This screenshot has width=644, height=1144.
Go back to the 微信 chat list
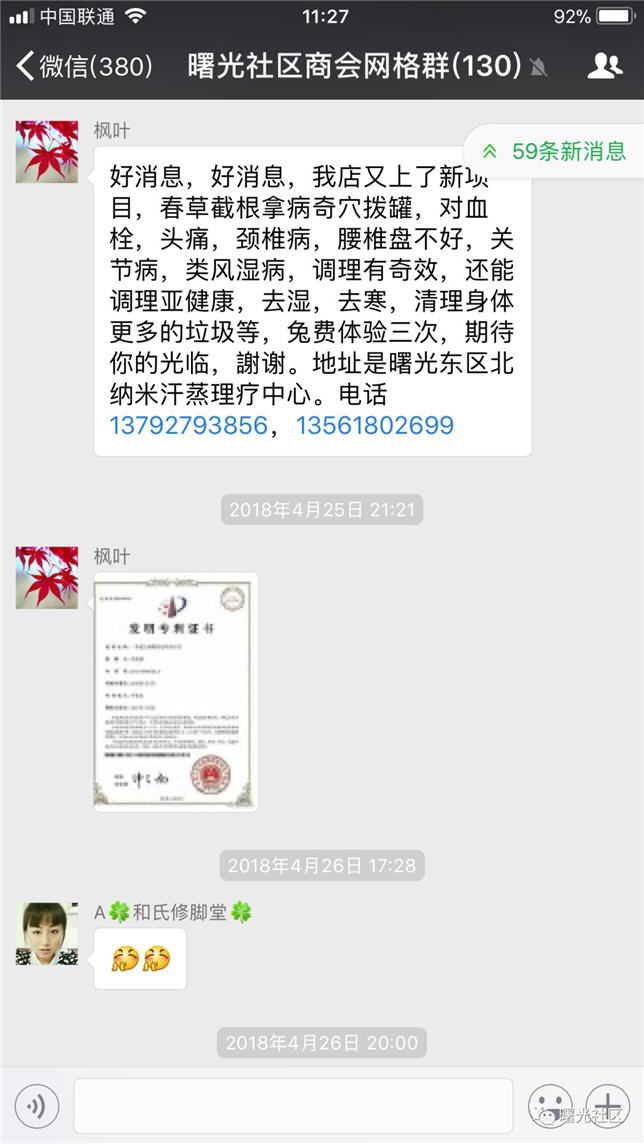pos(85,66)
